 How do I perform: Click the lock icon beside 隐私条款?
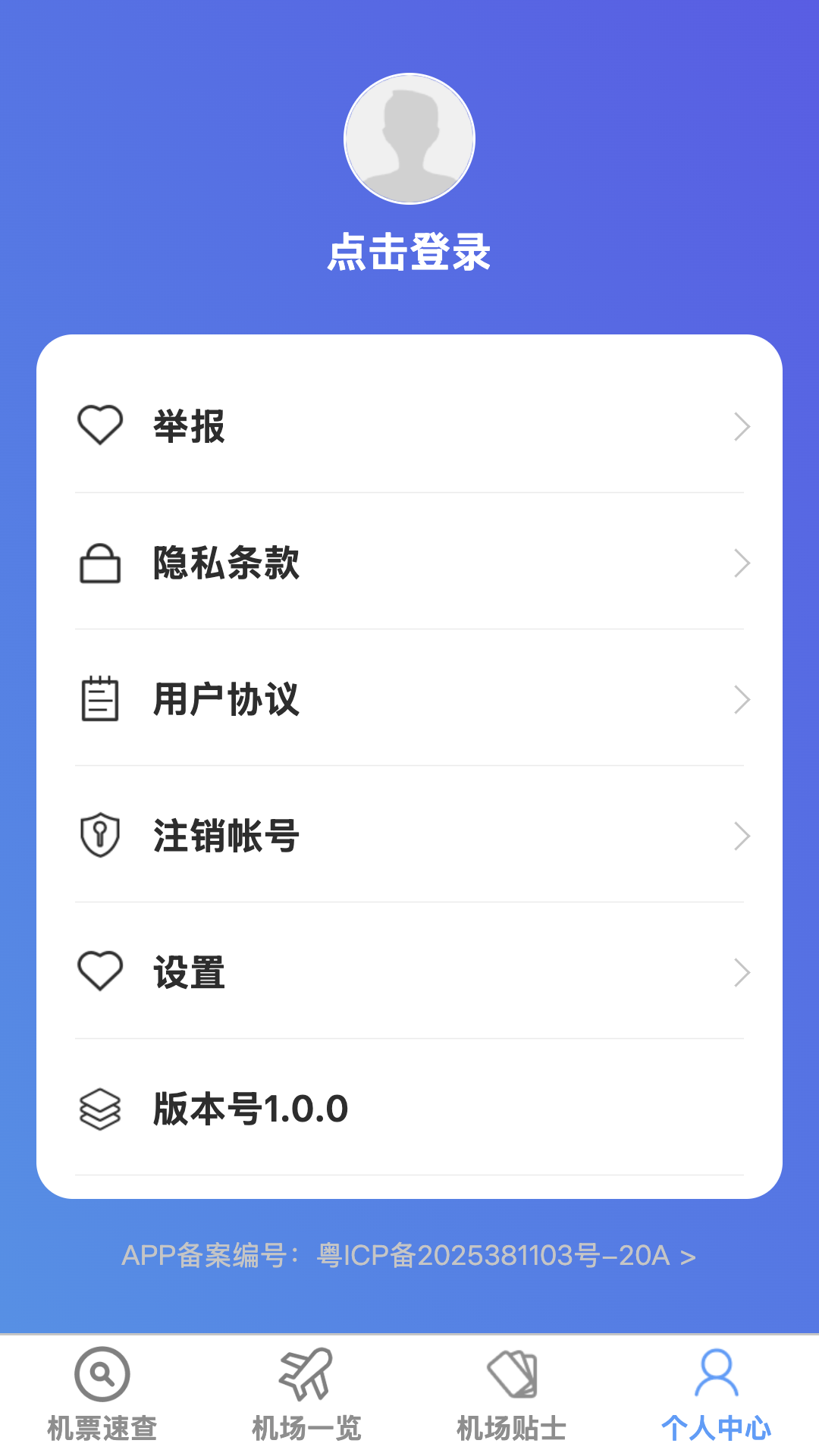(101, 563)
